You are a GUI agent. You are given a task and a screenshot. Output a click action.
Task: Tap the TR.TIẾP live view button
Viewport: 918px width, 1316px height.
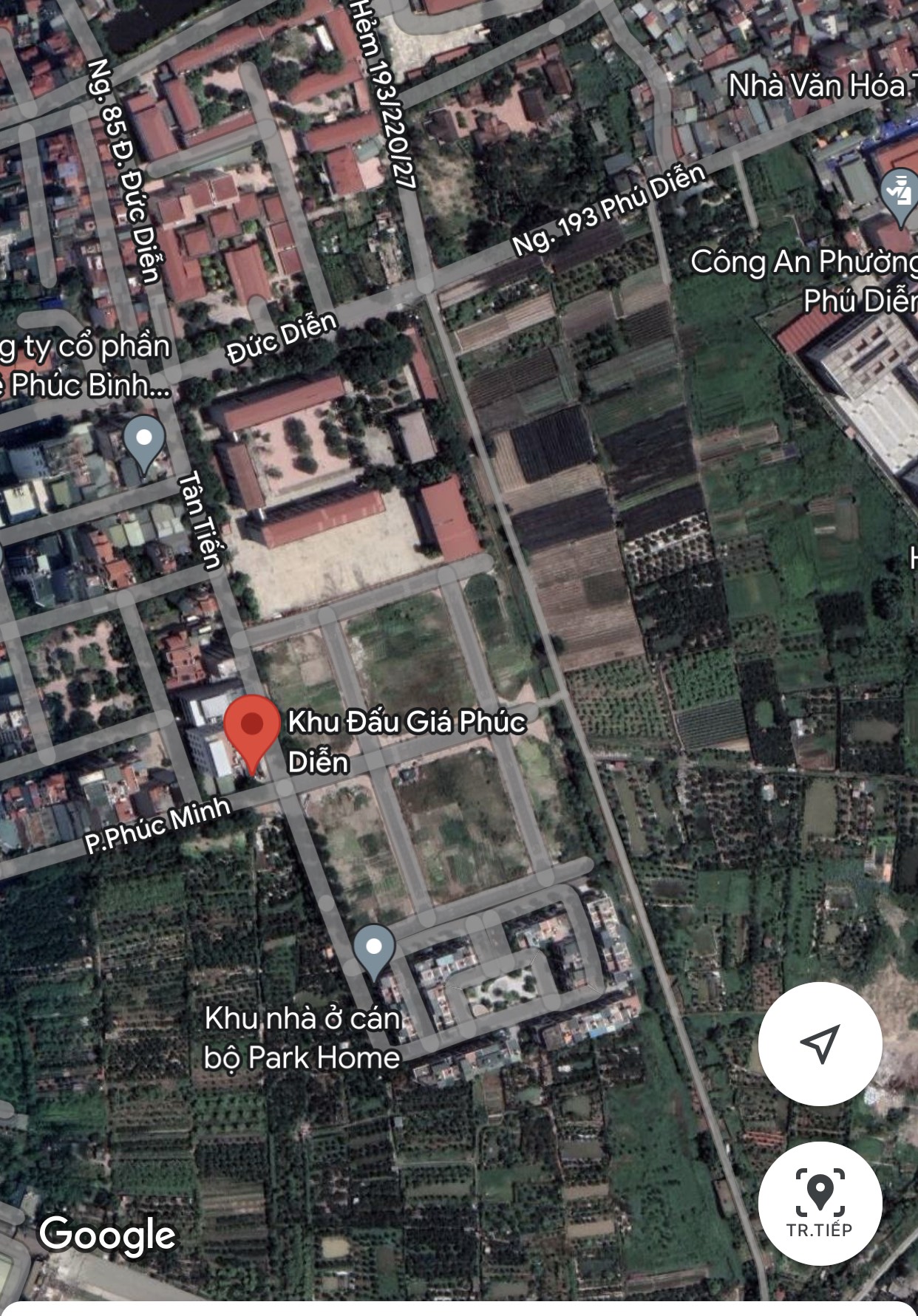pyautogui.click(x=820, y=1203)
